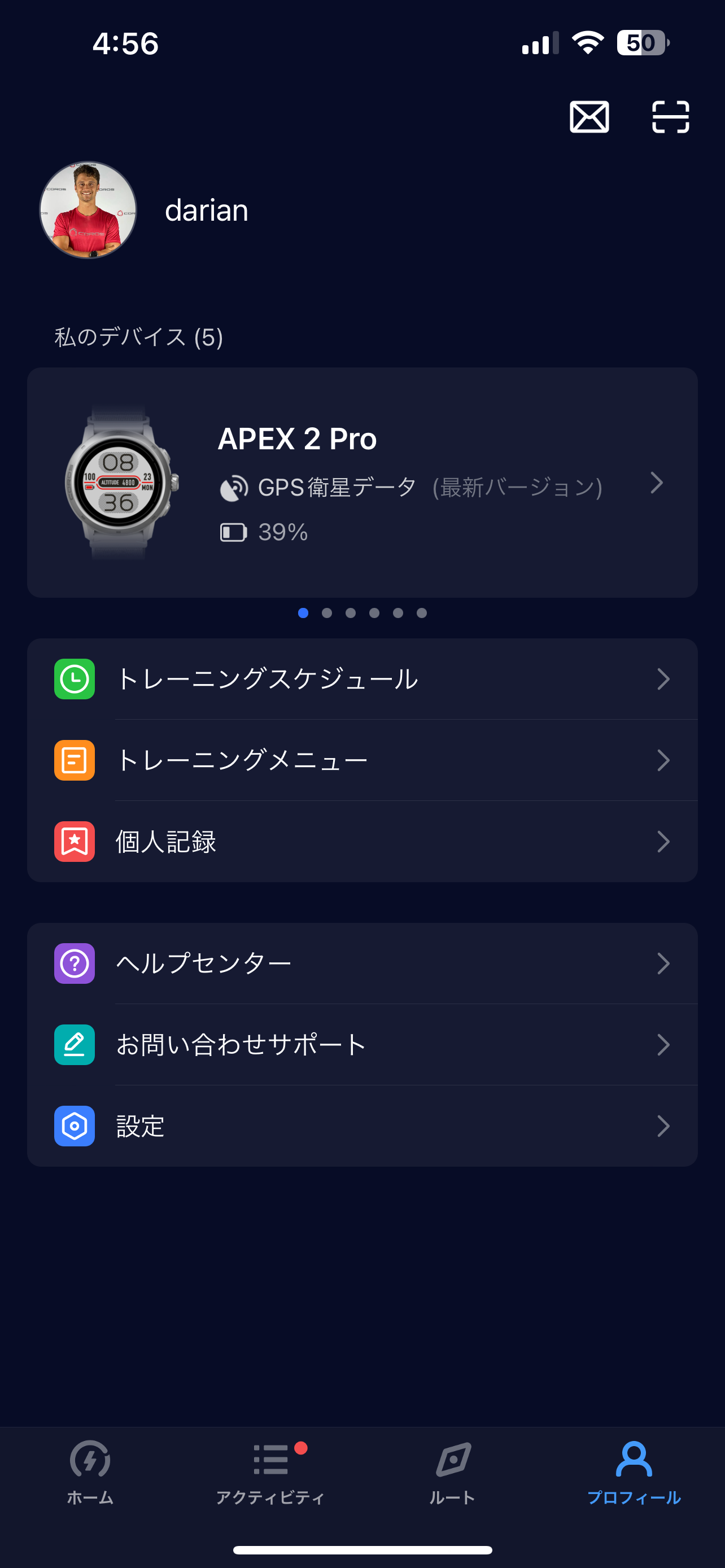Open 設定 settings
725x1568 pixels.
(362, 1126)
